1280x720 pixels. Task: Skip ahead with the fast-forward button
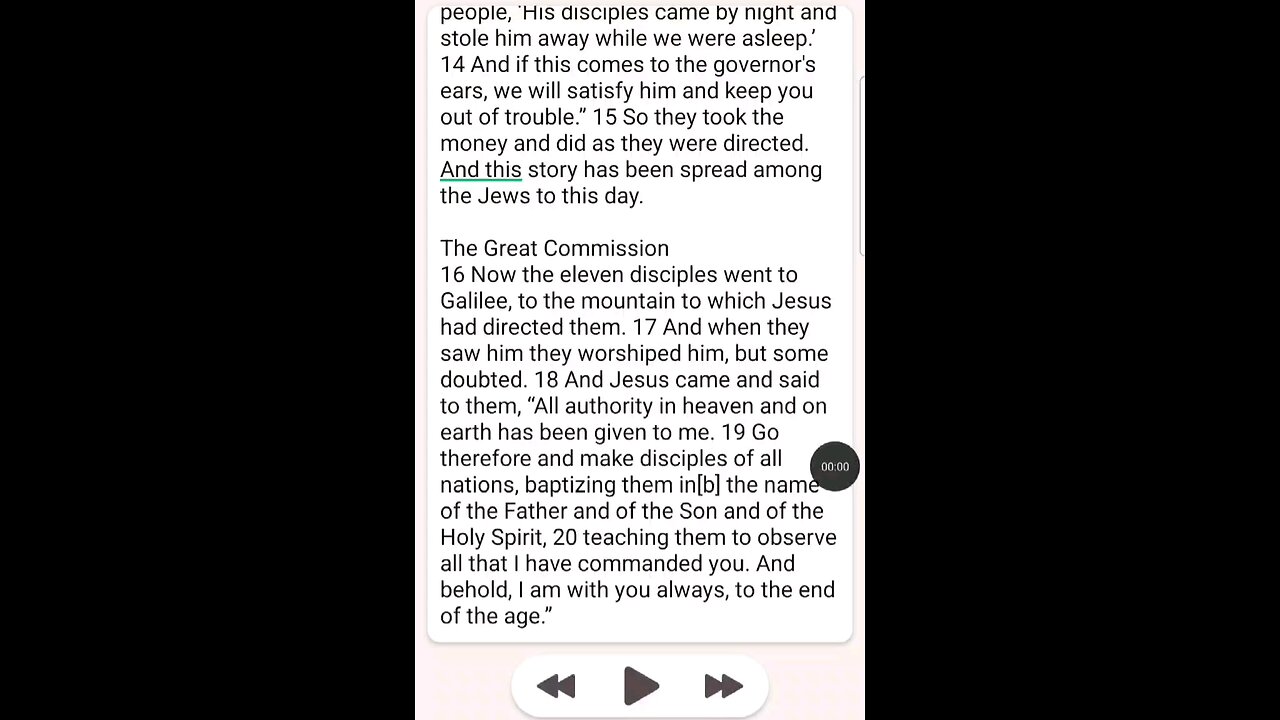point(723,686)
